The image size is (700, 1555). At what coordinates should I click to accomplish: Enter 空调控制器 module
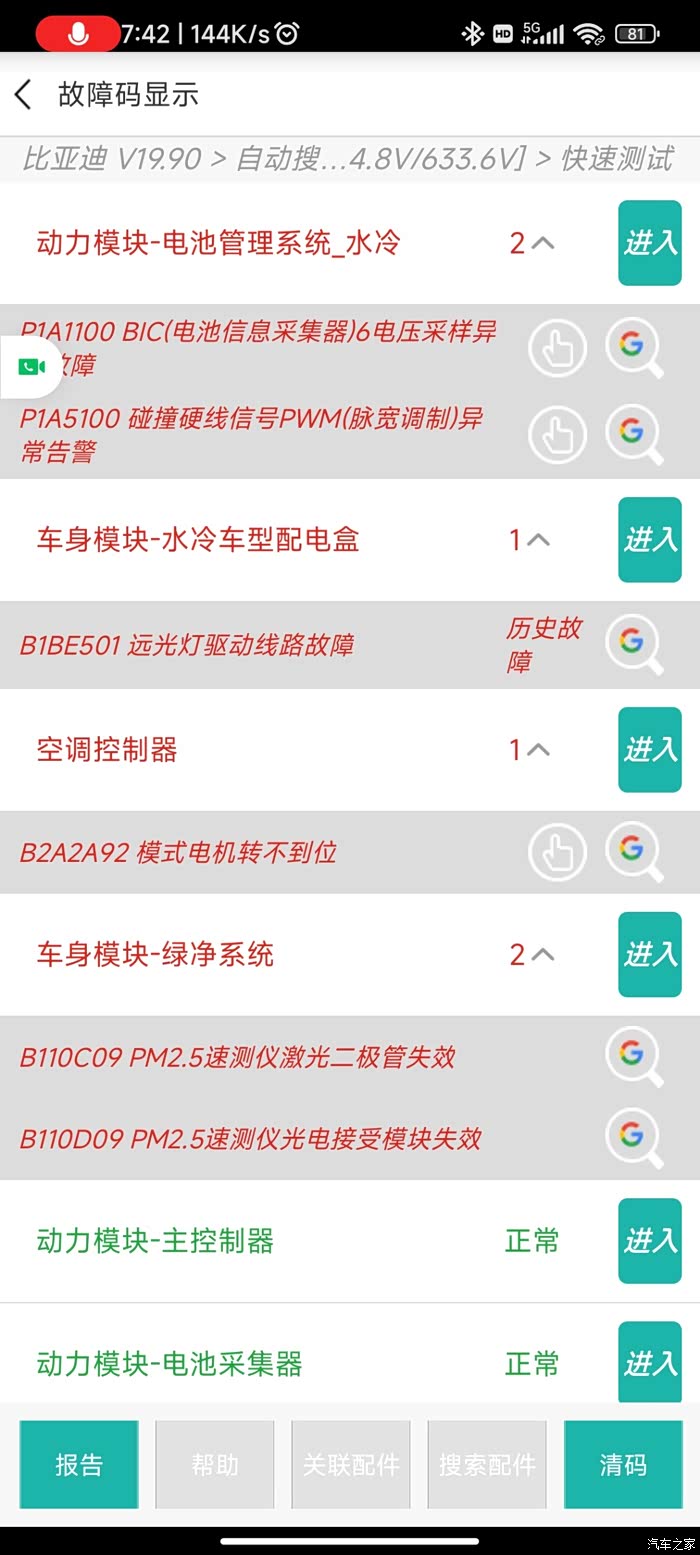point(650,750)
